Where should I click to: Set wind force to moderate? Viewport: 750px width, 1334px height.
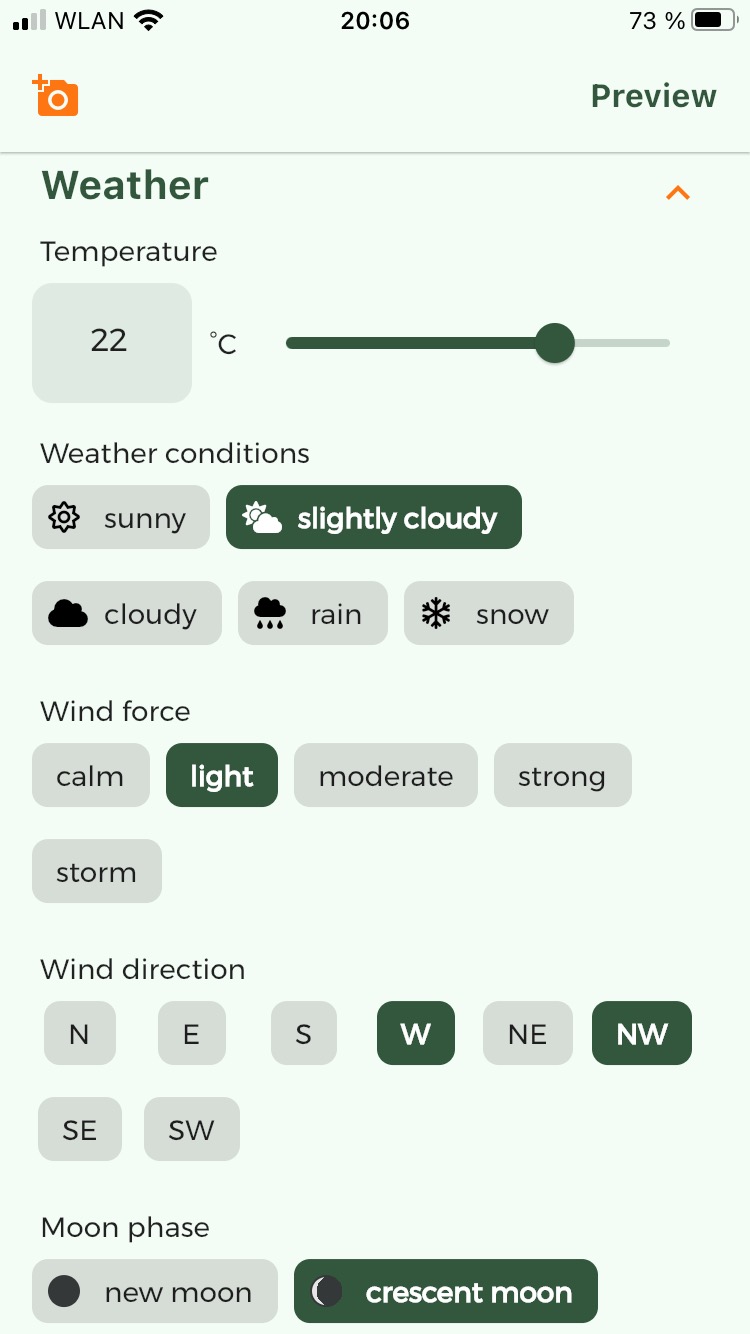click(x=385, y=776)
